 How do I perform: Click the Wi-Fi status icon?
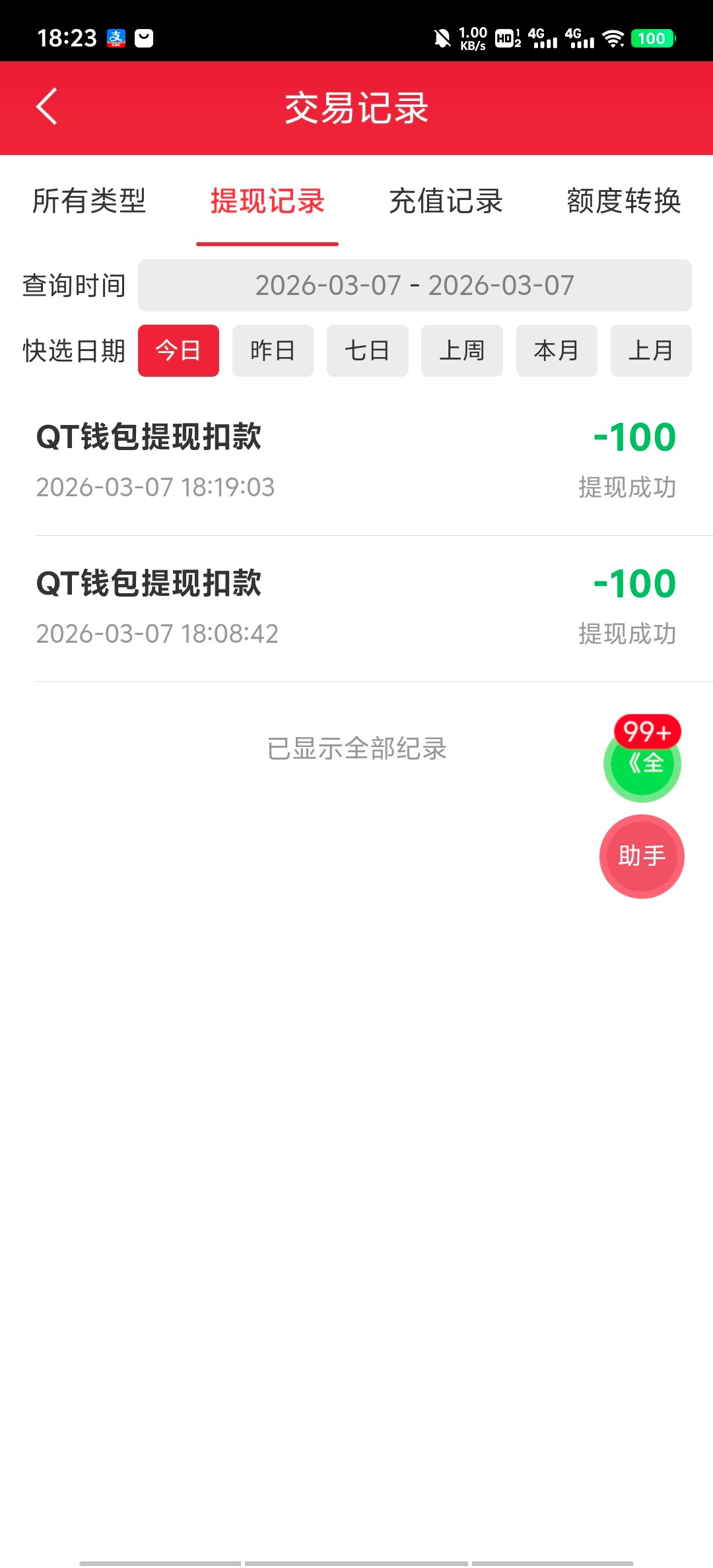(x=614, y=38)
